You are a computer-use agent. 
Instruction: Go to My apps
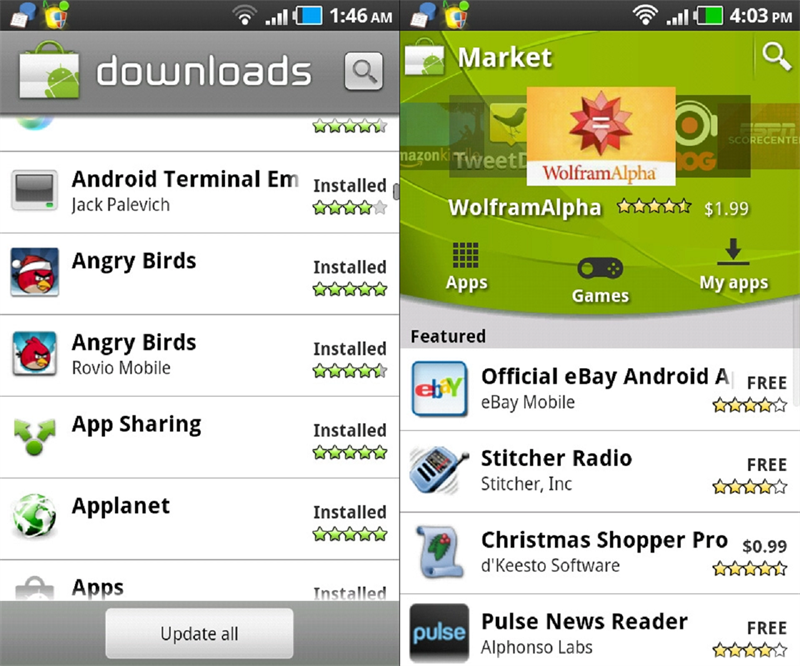click(x=733, y=266)
